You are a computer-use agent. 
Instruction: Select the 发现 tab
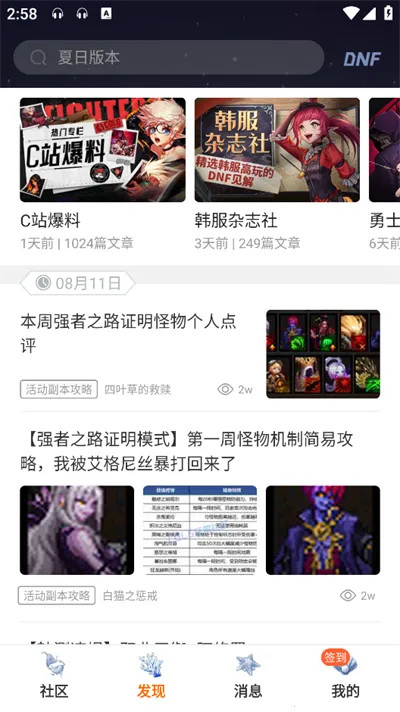pos(151,677)
